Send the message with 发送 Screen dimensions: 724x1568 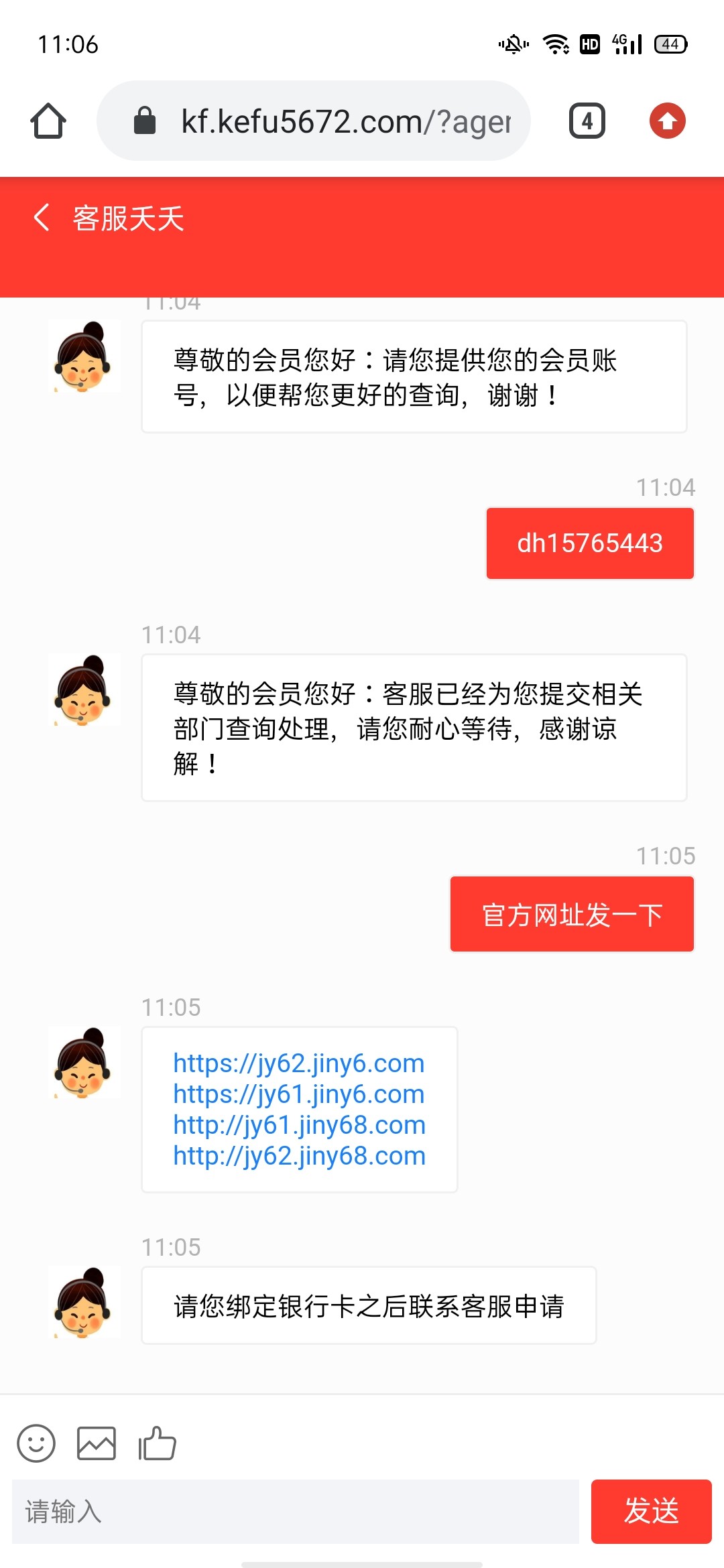pyautogui.click(x=651, y=1512)
